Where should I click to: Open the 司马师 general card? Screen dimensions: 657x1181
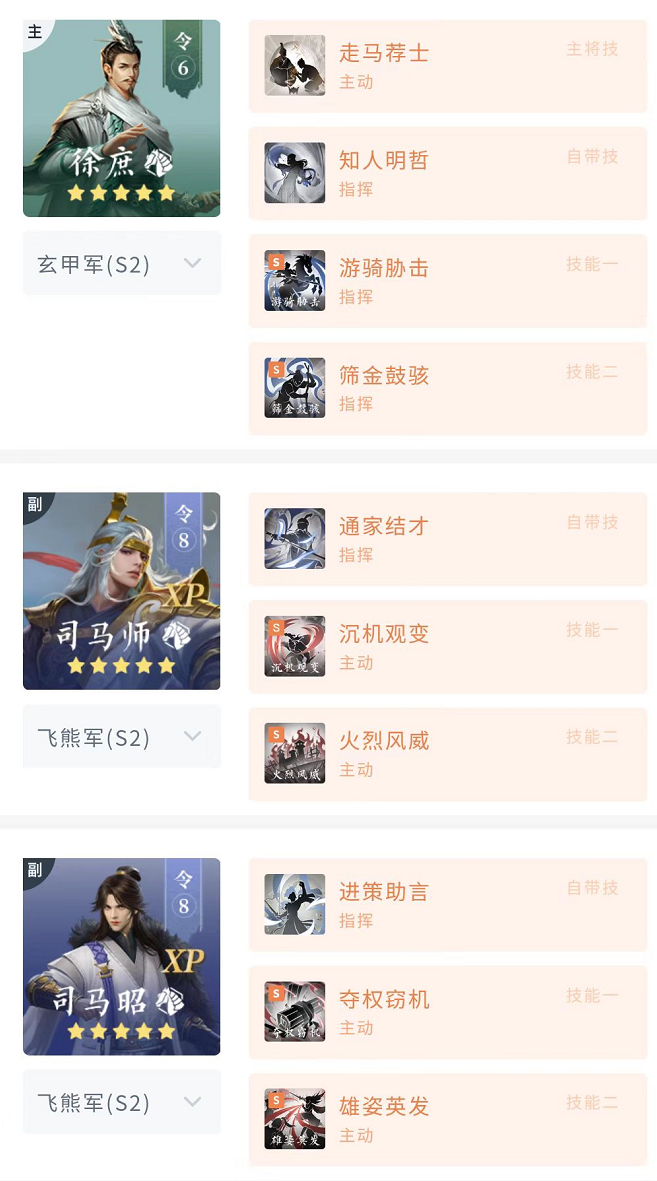pyautogui.click(x=121, y=590)
